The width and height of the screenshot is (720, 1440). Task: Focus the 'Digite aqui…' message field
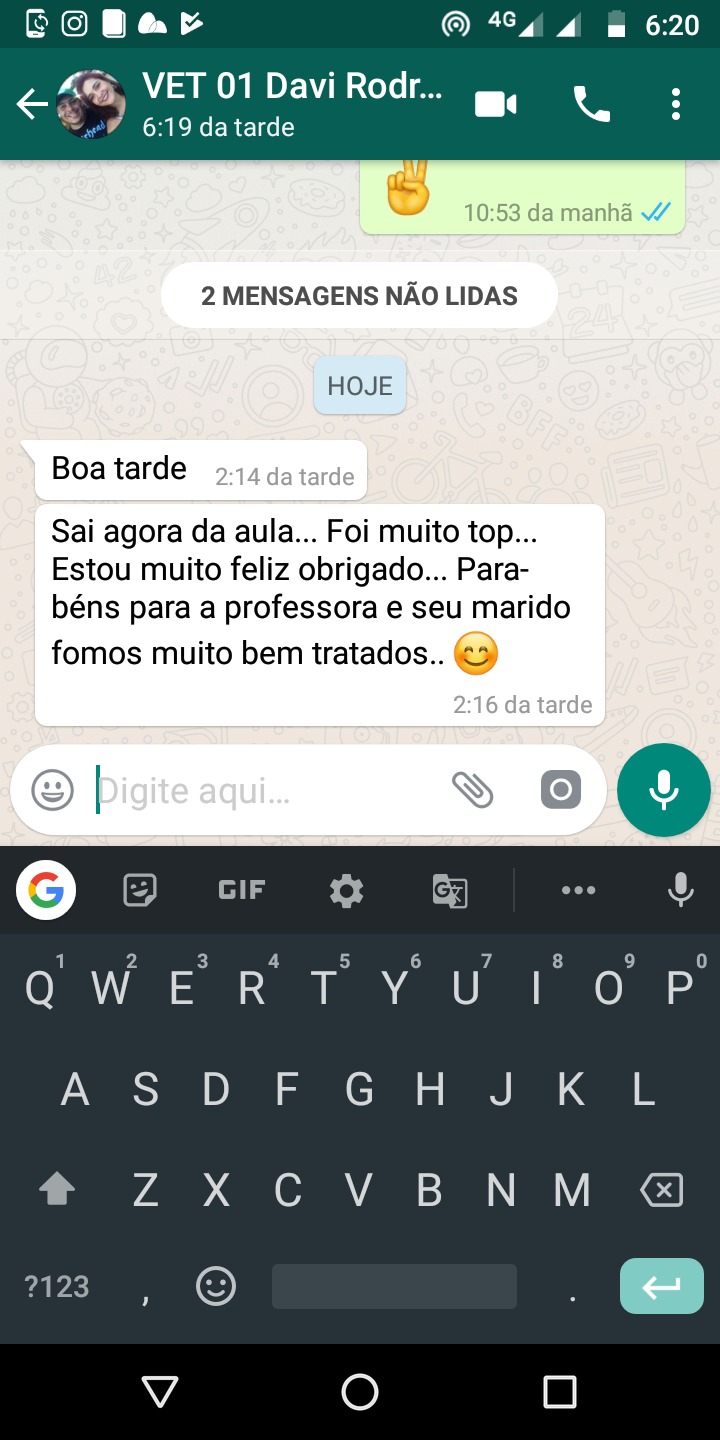coord(265,791)
